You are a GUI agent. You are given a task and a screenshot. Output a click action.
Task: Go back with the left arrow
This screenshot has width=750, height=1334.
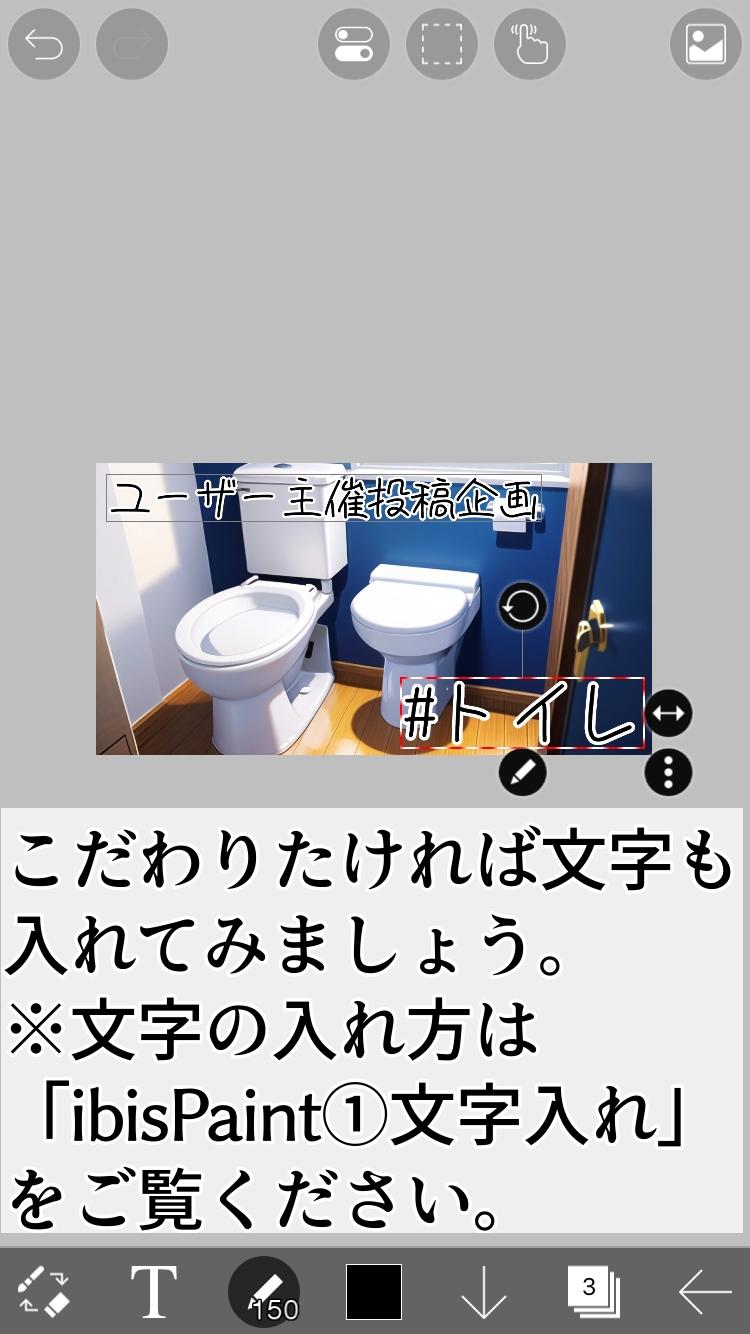704,1293
